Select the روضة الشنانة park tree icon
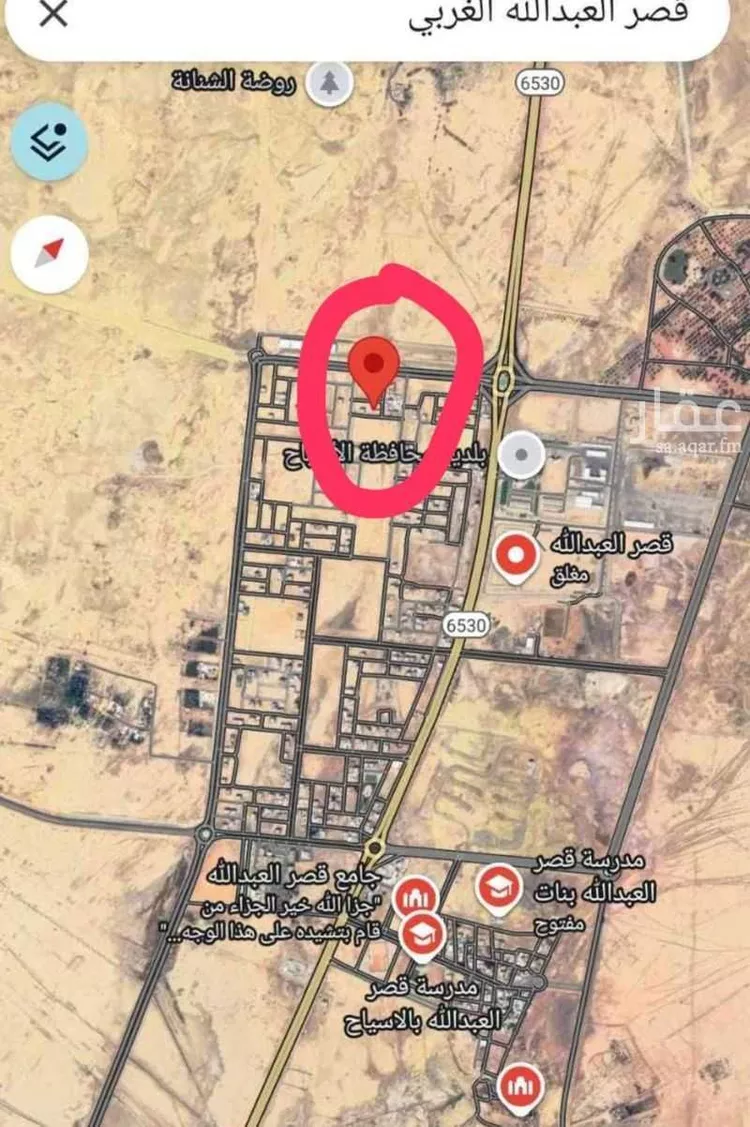The image size is (750, 1127). pos(330,84)
